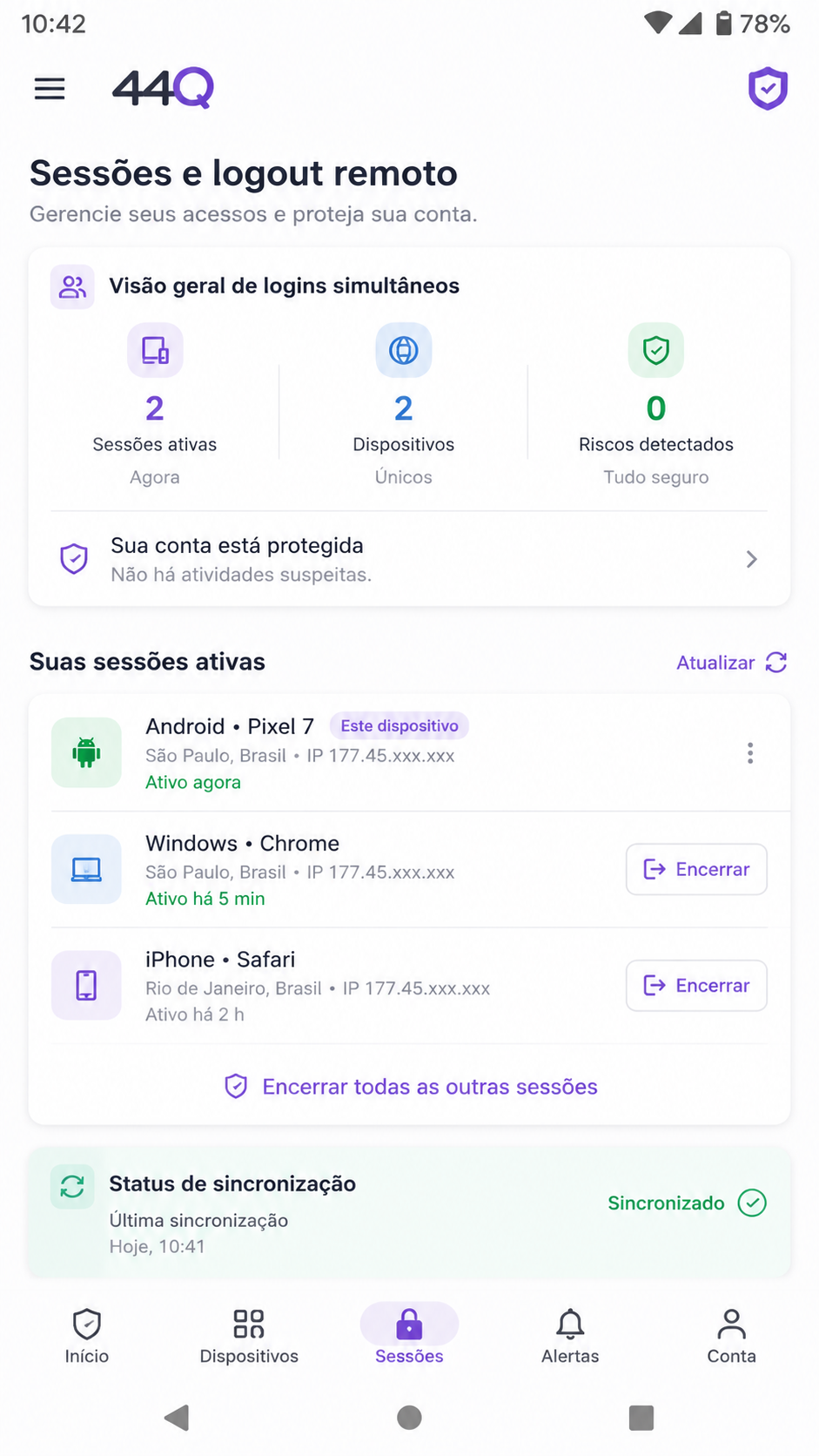Viewport: 819px width, 1456px height.
Task: Refresh sessions with Atualizar
Action: 731,663
